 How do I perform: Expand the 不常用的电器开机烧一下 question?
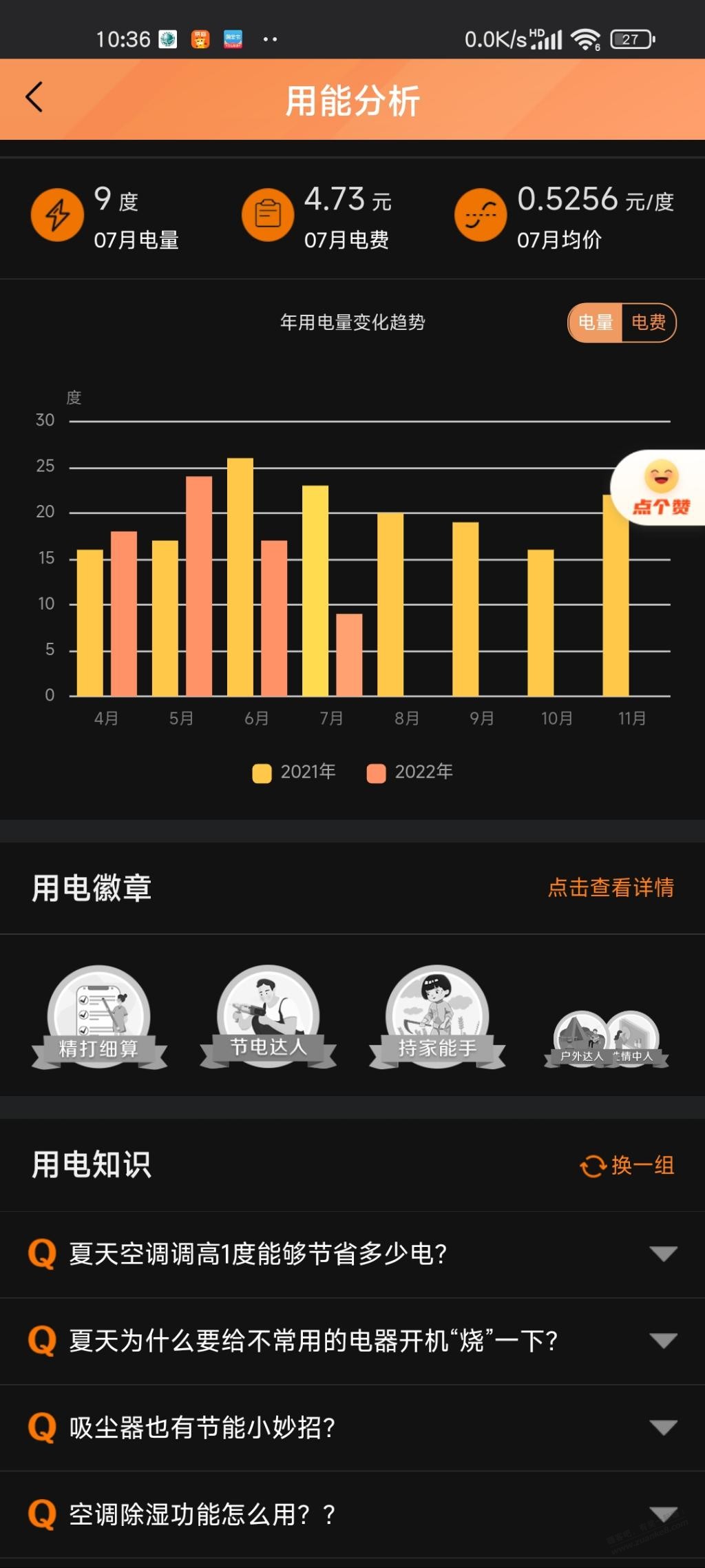(x=352, y=1341)
